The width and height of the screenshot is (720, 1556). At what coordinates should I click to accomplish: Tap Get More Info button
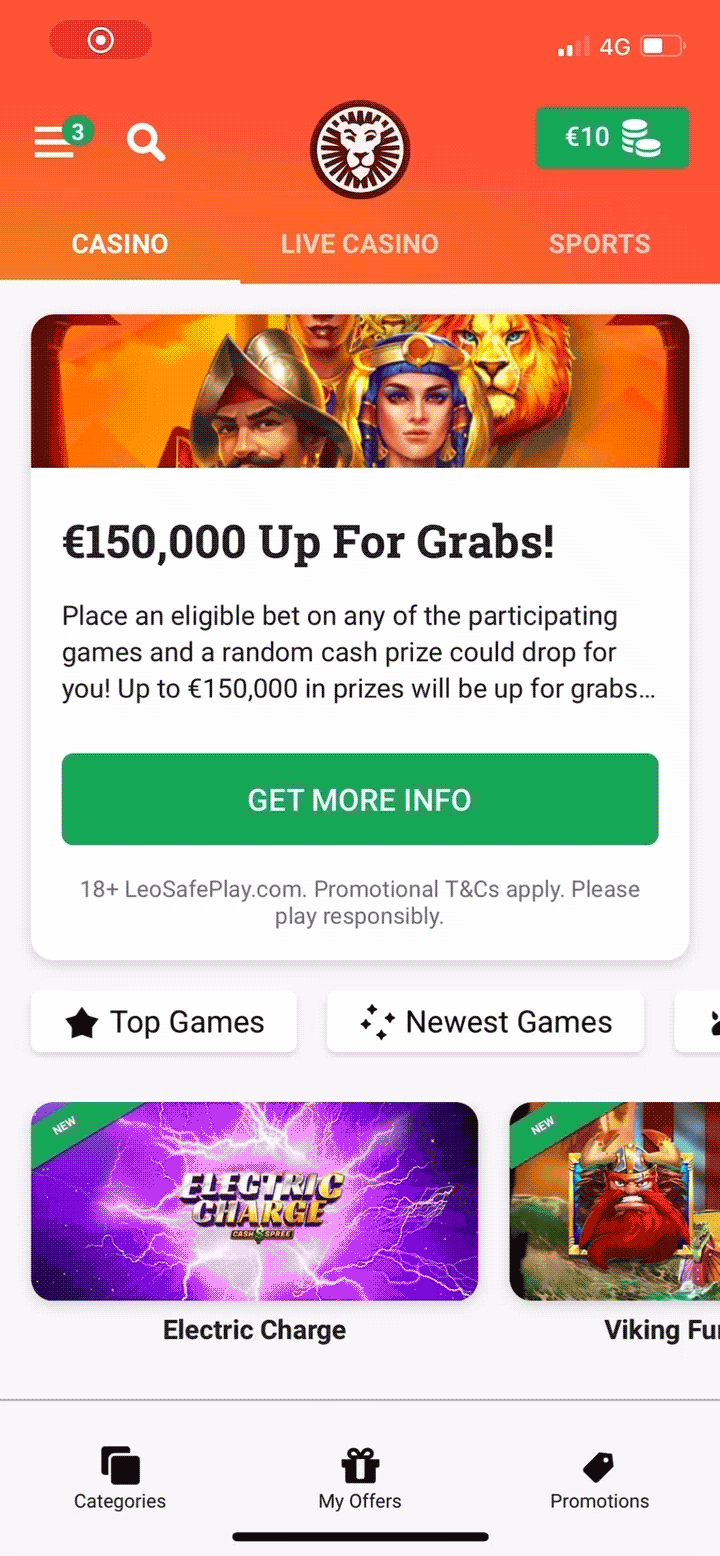pos(360,799)
